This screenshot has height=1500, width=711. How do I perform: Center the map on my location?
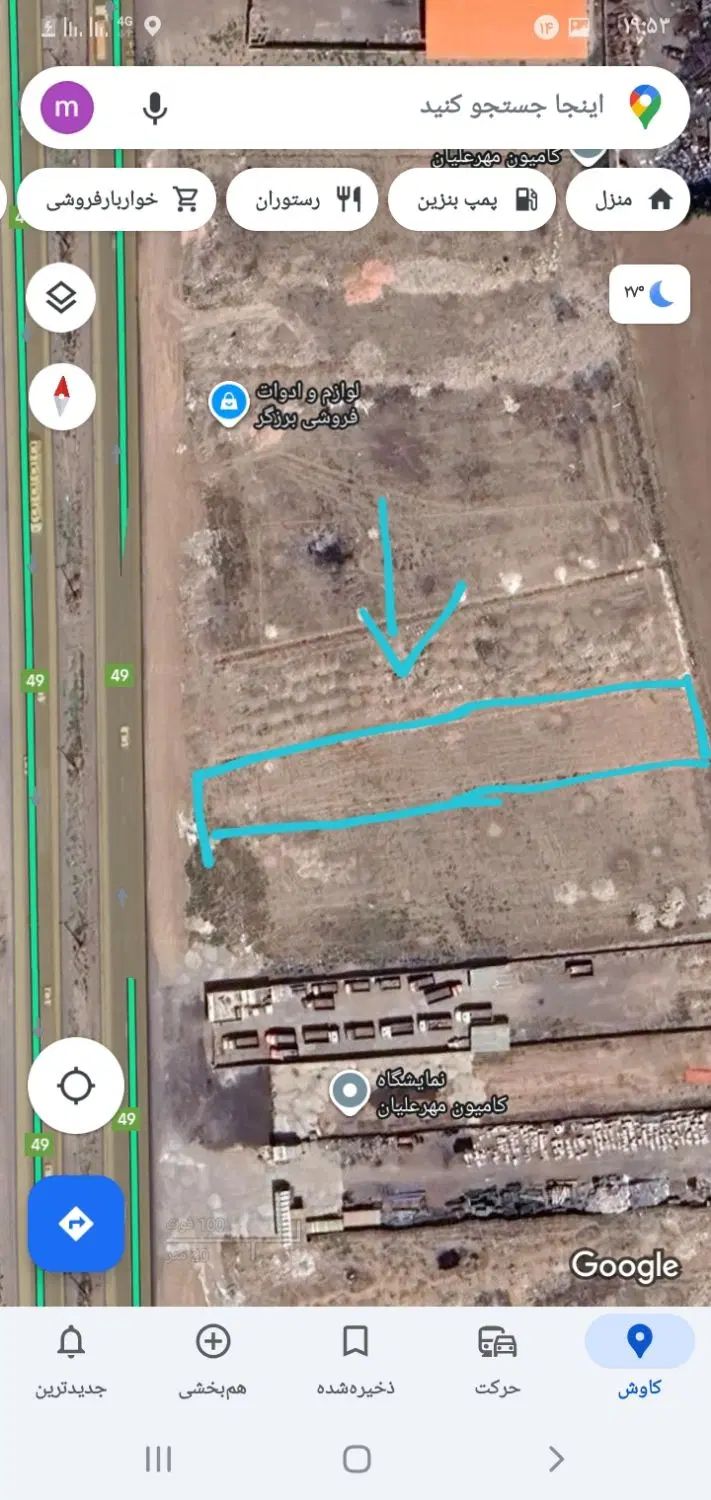(x=76, y=1085)
